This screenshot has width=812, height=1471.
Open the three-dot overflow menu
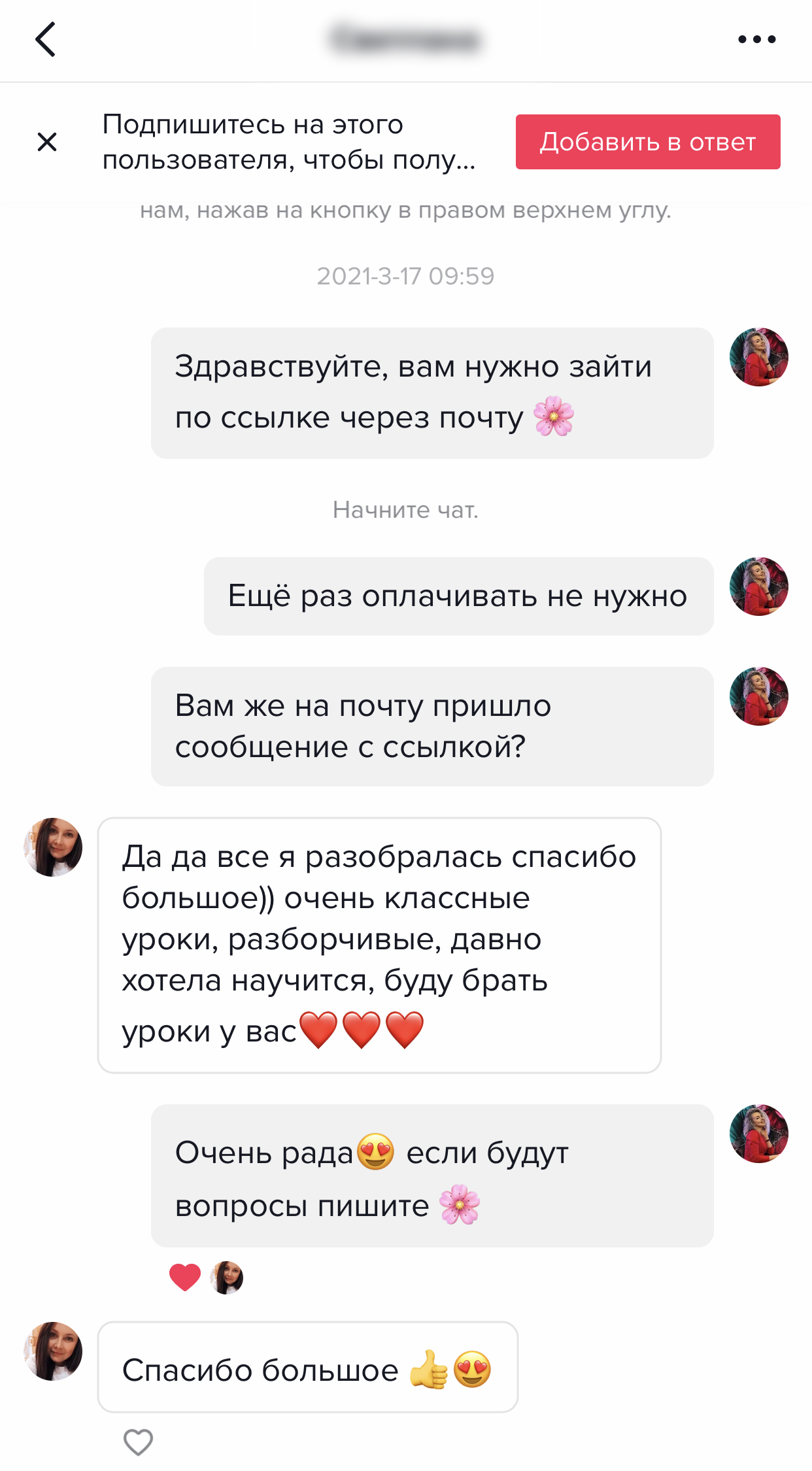click(756, 39)
